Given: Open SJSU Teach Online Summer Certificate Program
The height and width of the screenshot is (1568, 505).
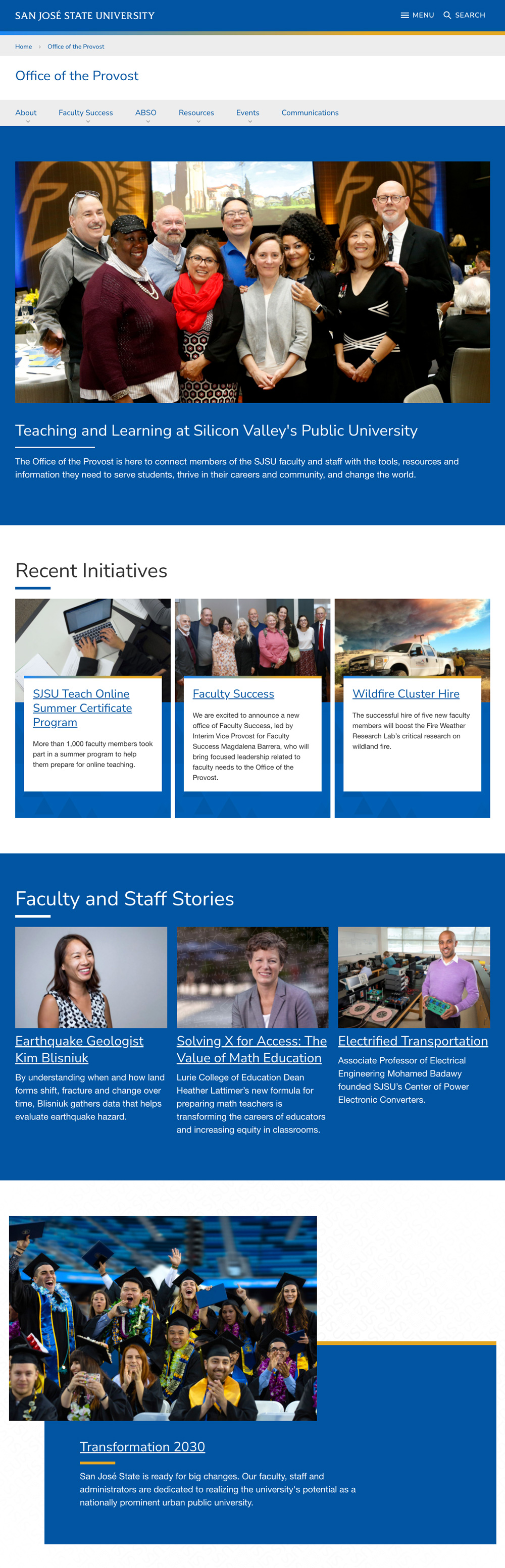Looking at the screenshot, I should 82,708.
